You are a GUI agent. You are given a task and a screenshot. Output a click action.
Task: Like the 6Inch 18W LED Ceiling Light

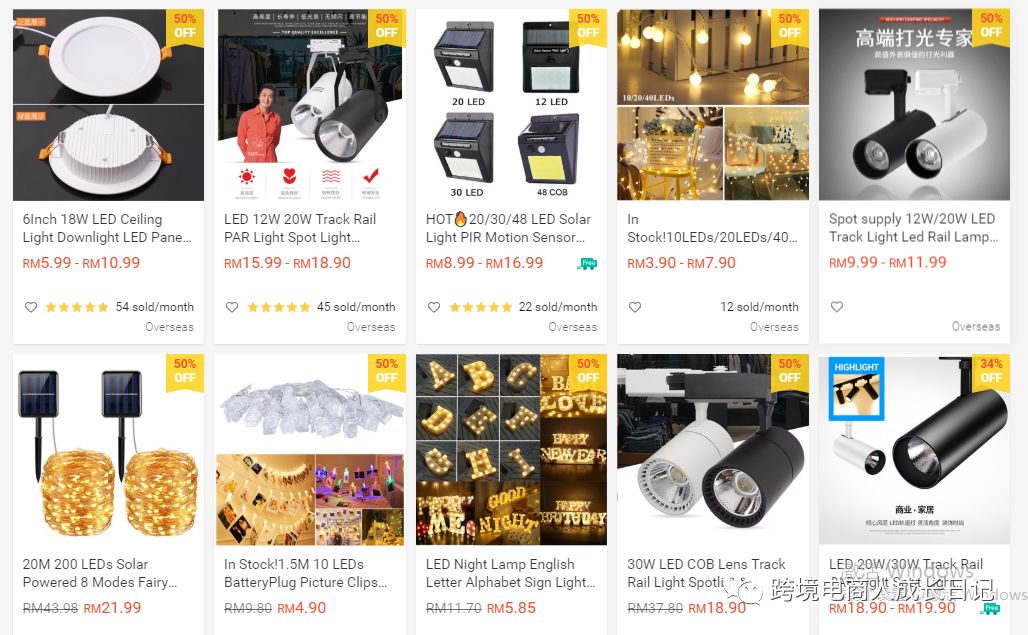tap(31, 307)
